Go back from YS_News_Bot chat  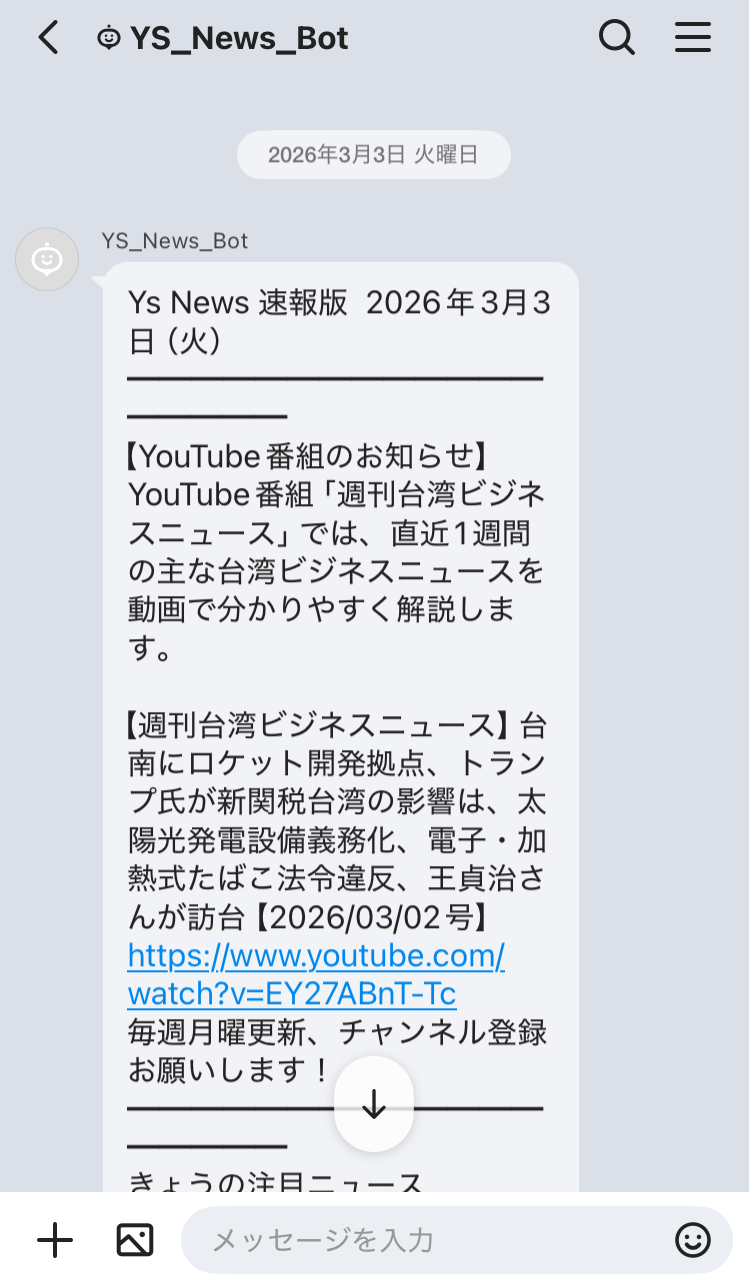pos(48,38)
